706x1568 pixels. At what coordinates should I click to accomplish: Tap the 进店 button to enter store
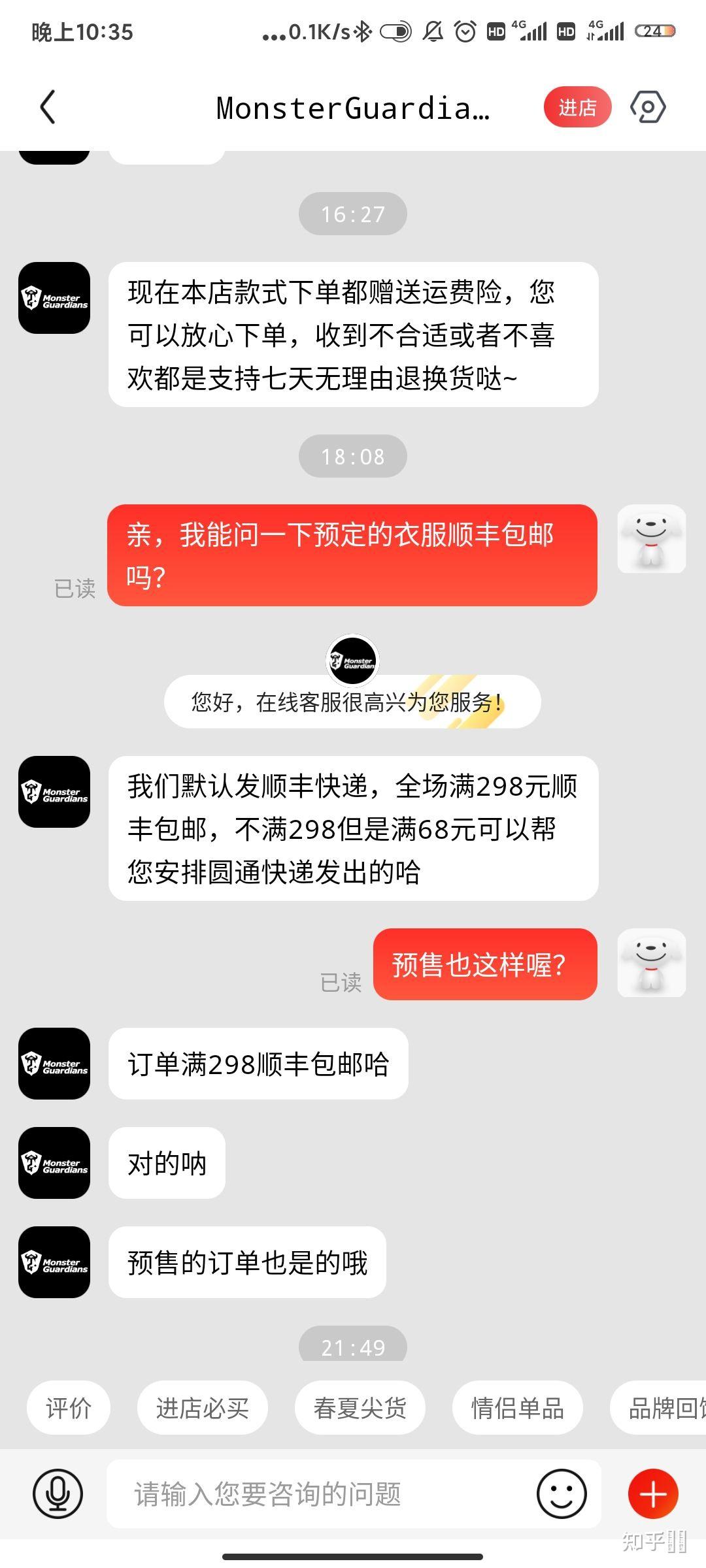point(577,107)
